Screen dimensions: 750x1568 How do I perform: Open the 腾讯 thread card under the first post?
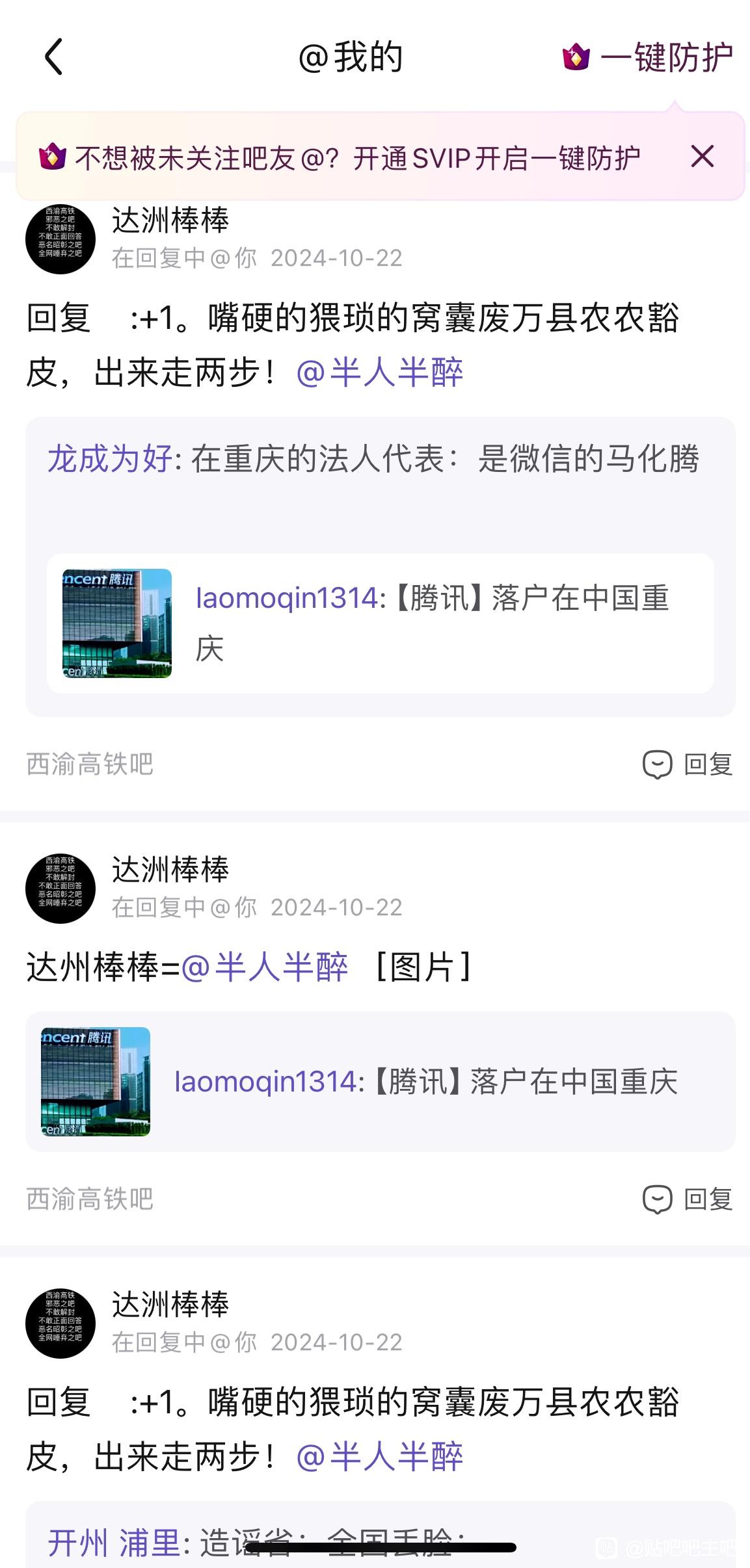coord(380,623)
